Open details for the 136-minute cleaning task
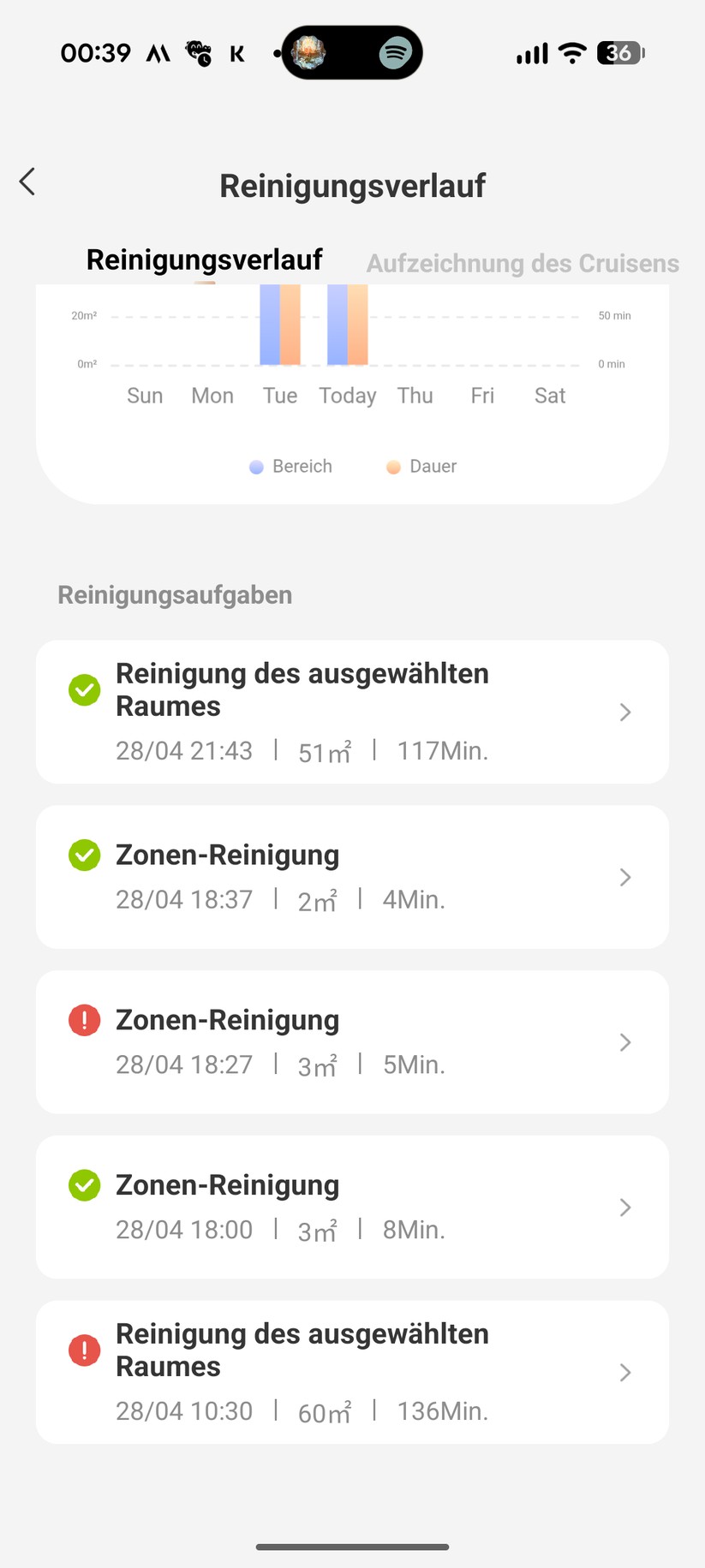Image resolution: width=705 pixels, height=1568 pixels. [351, 1373]
